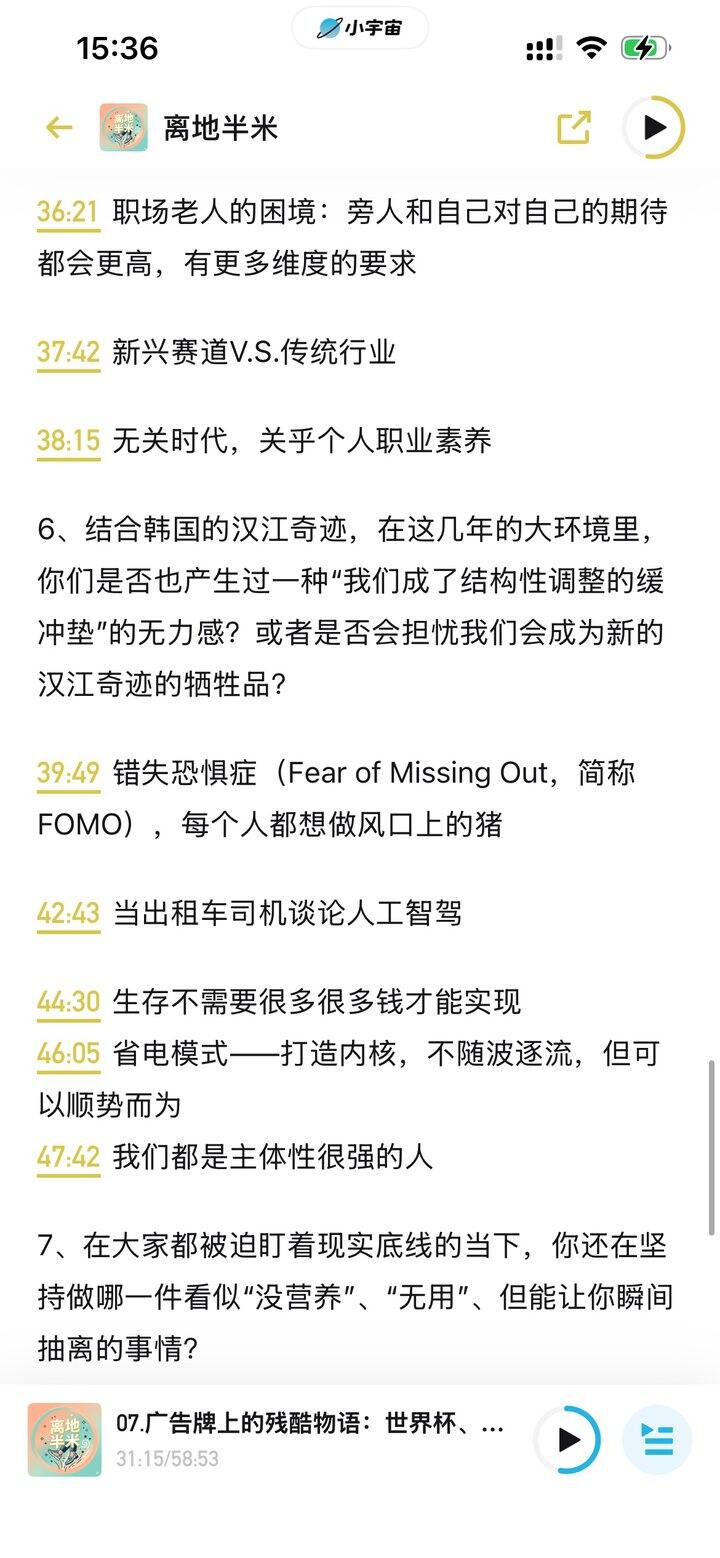Jump to timestamp 42:43
720x1558 pixels.
tap(68, 913)
